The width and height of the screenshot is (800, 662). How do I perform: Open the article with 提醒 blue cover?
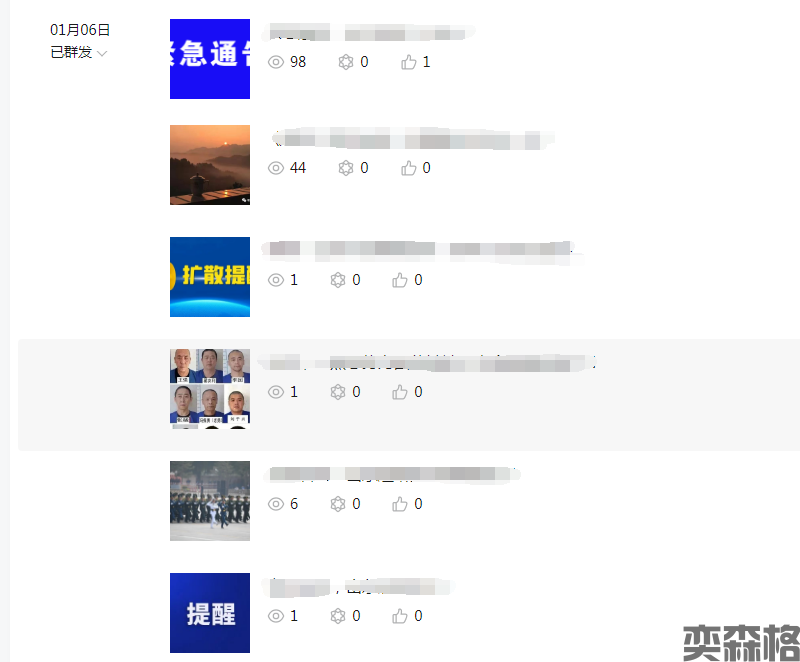210,613
